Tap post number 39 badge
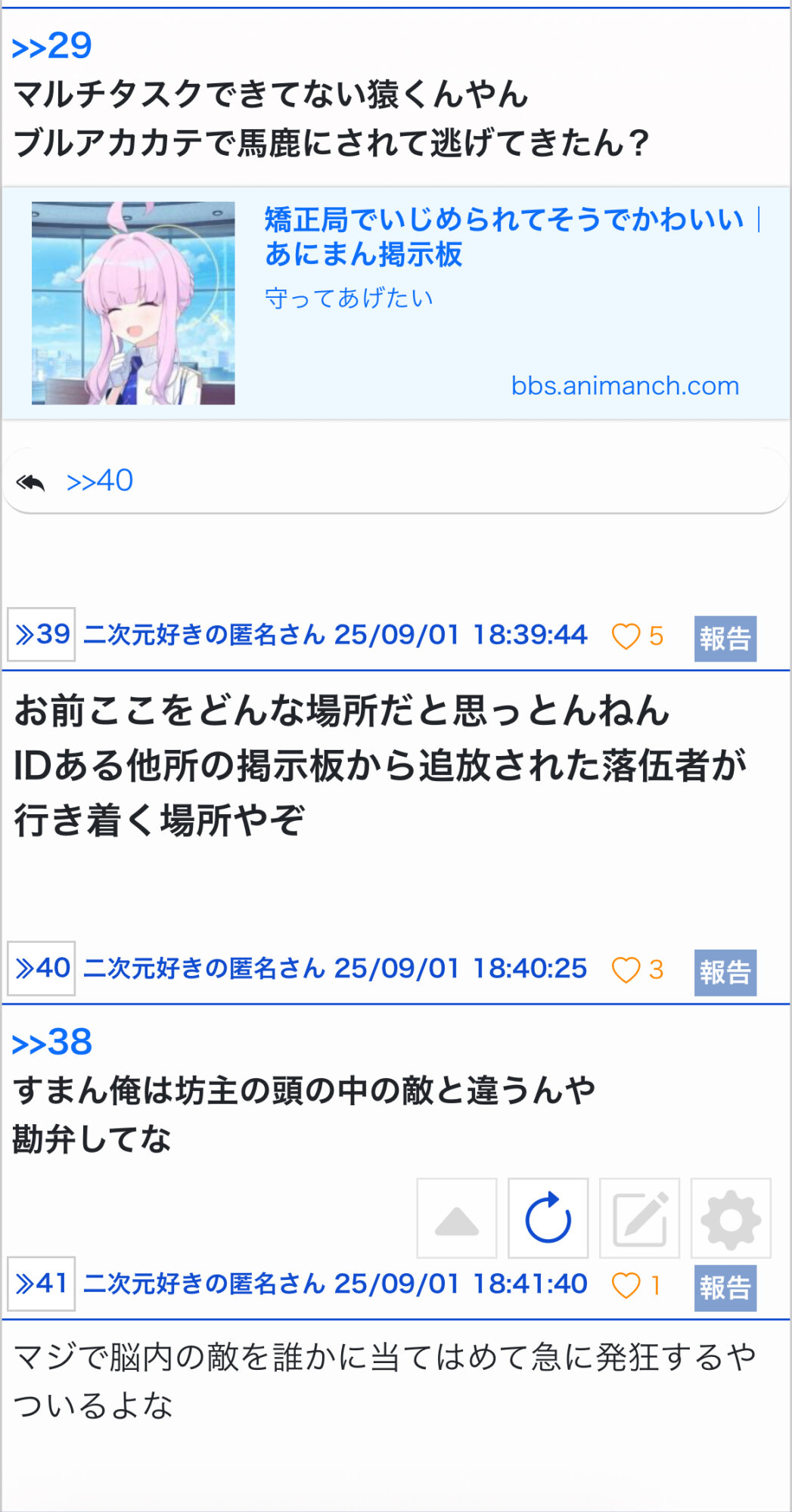 pos(42,634)
